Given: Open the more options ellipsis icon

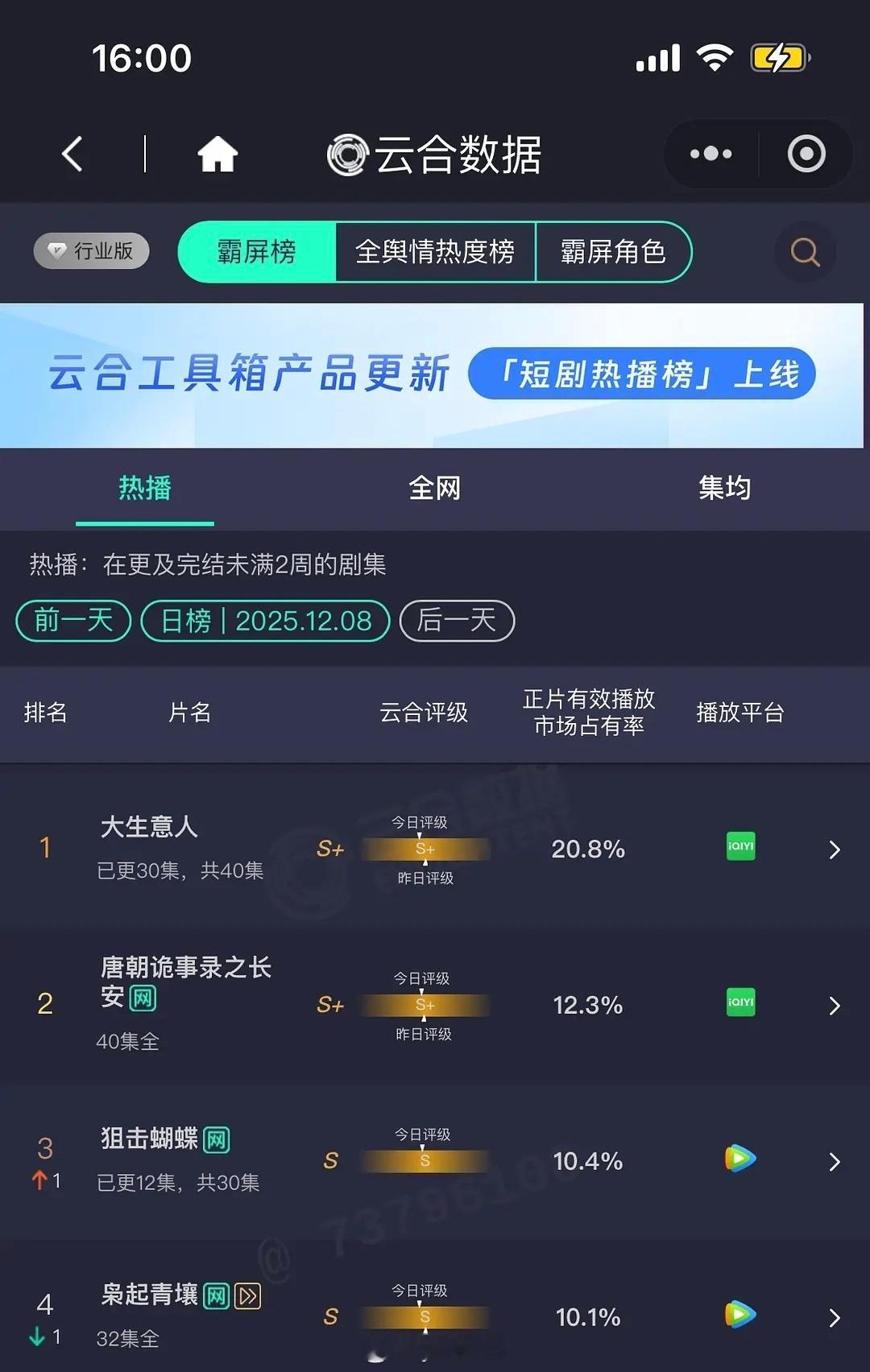Looking at the screenshot, I should (709, 153).
